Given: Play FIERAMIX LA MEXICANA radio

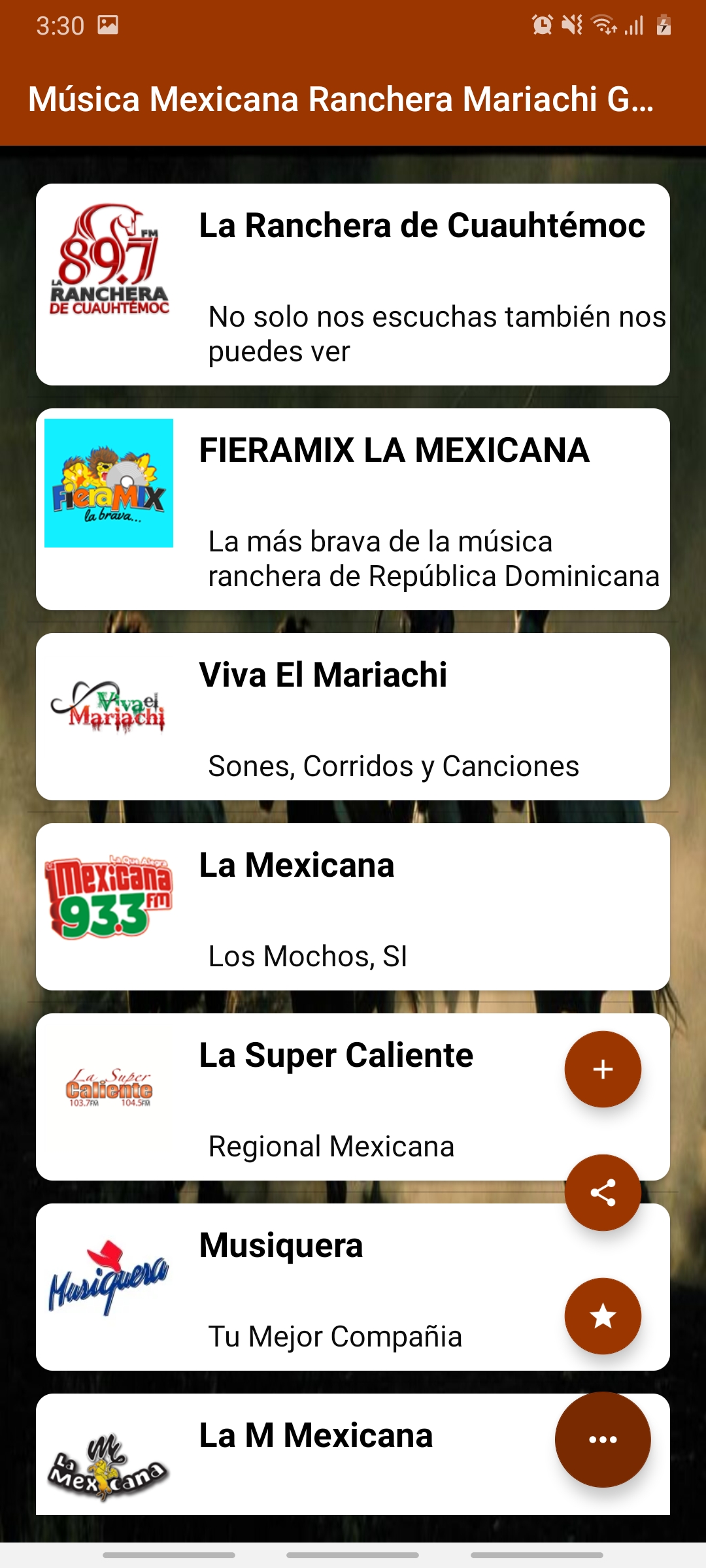Looking at the screenshot, I should (353, 509).
